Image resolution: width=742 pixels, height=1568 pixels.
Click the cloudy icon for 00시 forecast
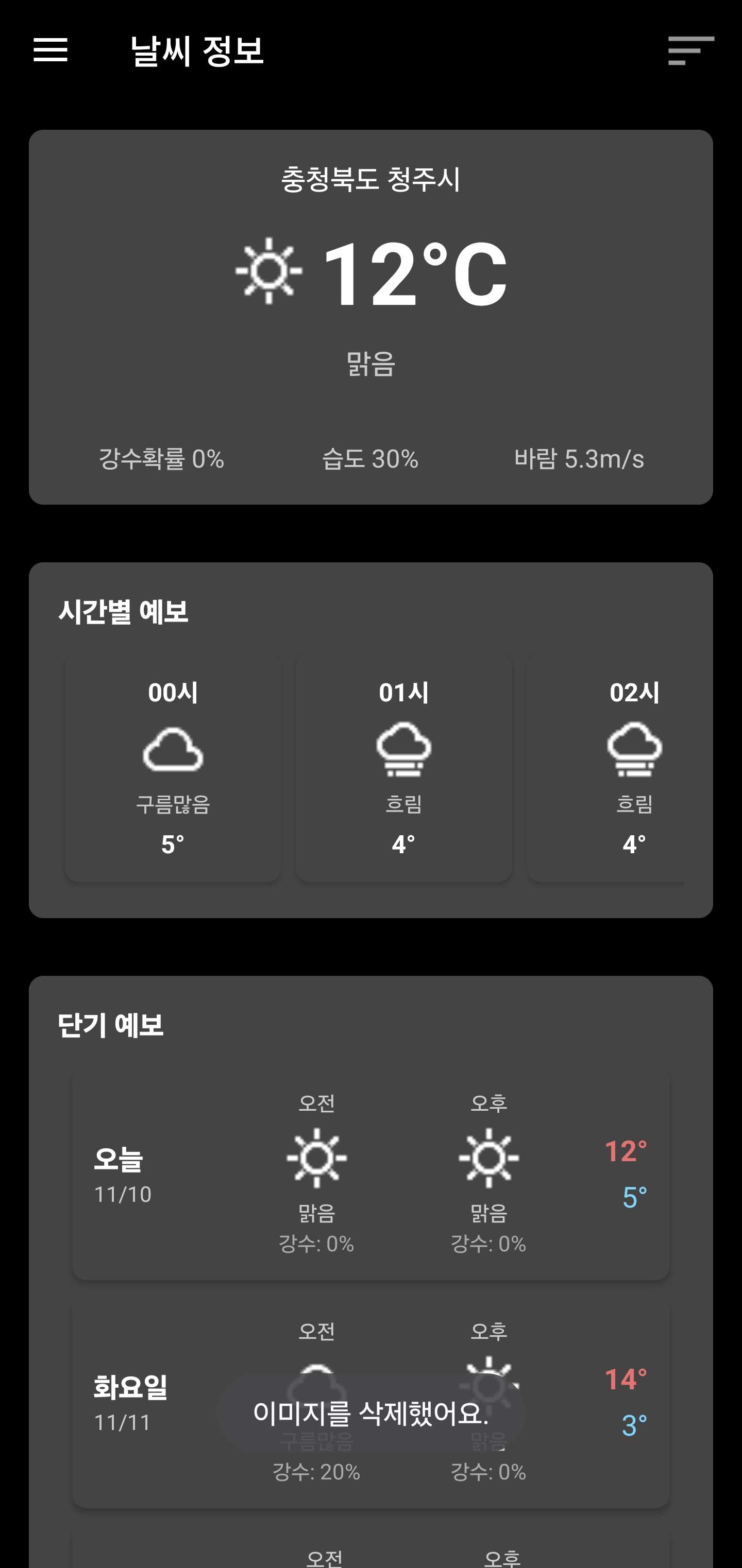pos(173,750)
